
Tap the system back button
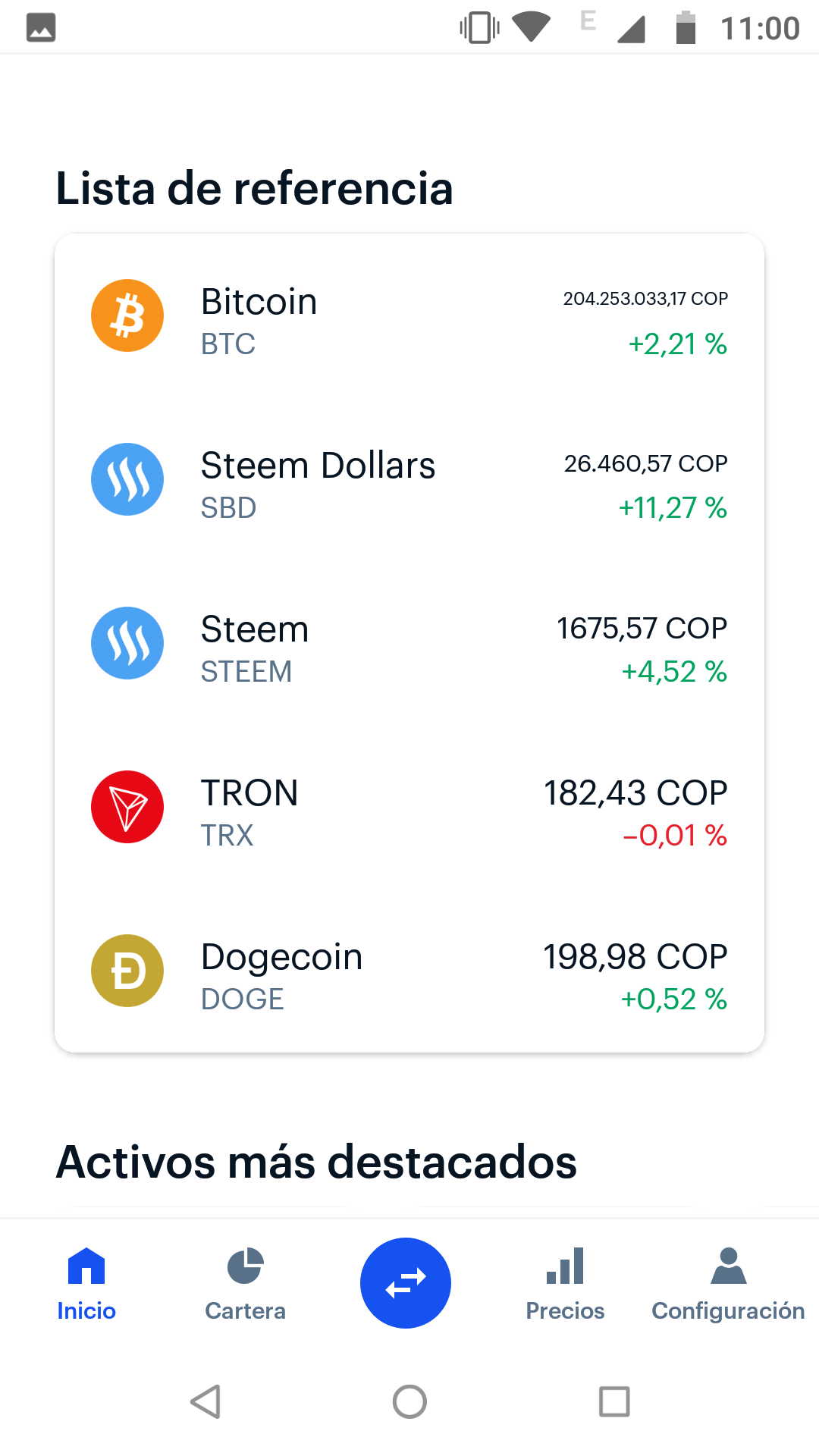tap(205, 1401)
